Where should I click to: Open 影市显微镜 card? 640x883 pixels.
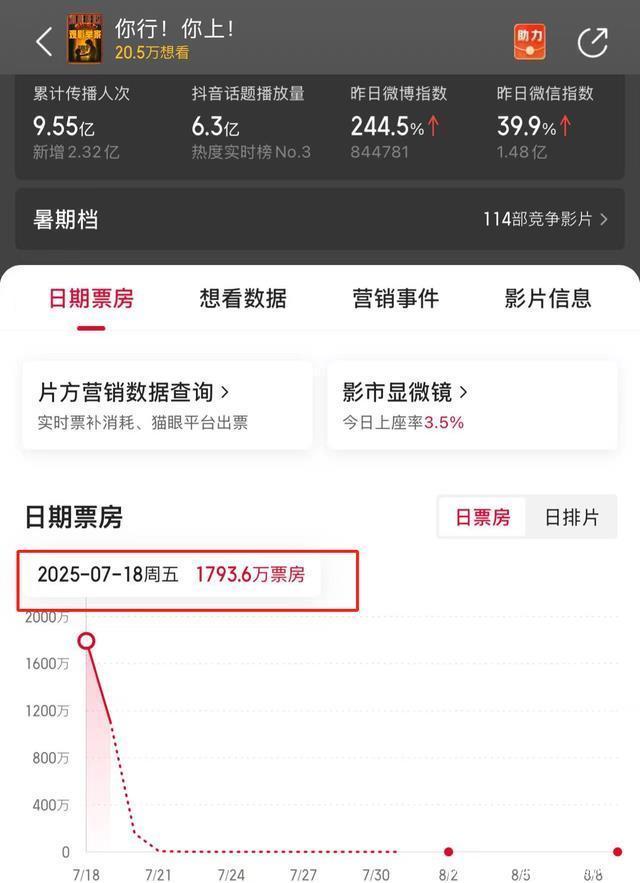pos(472,405)
